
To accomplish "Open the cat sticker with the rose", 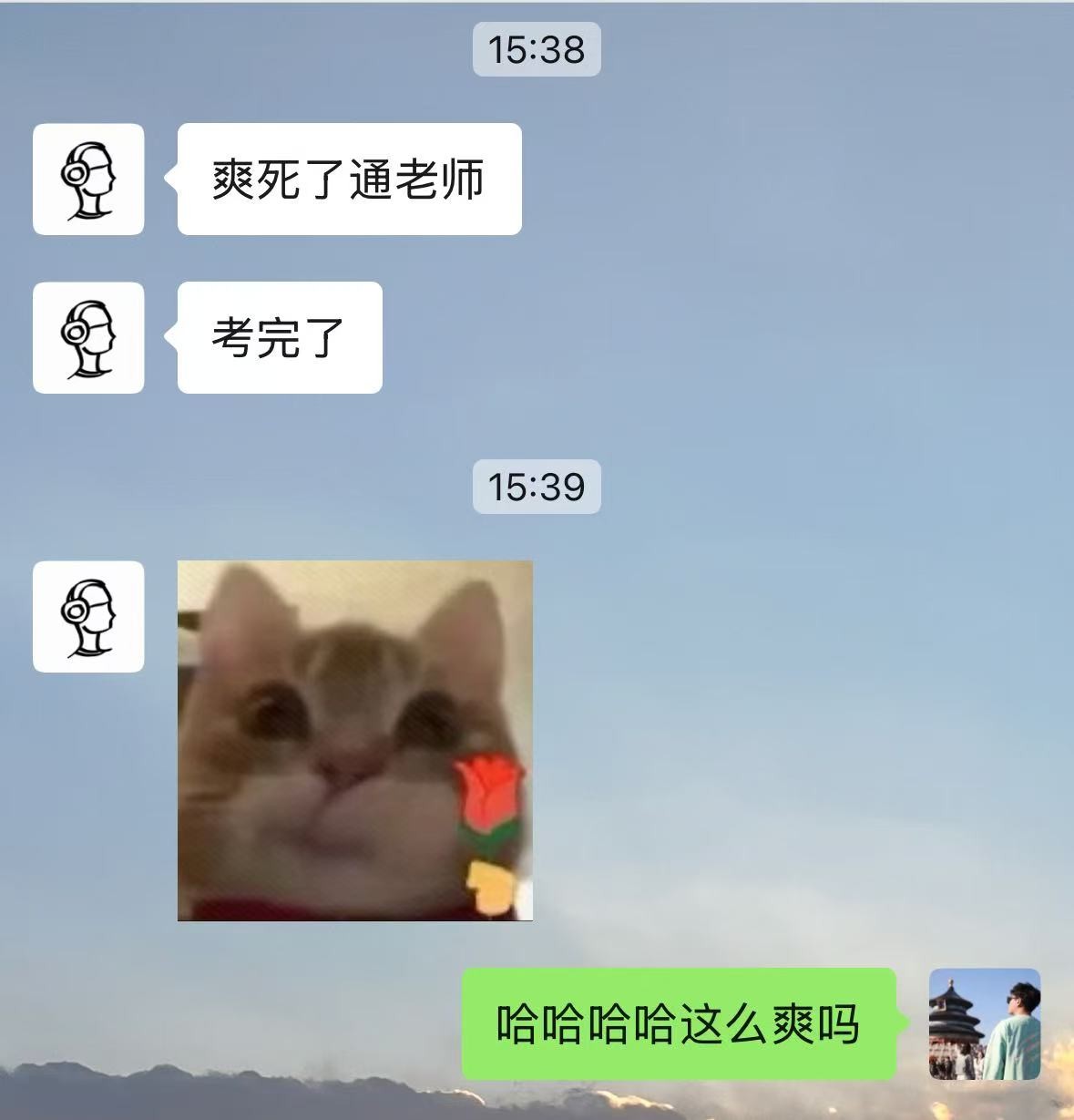I will pyautogui.click(x=354, y=740).
